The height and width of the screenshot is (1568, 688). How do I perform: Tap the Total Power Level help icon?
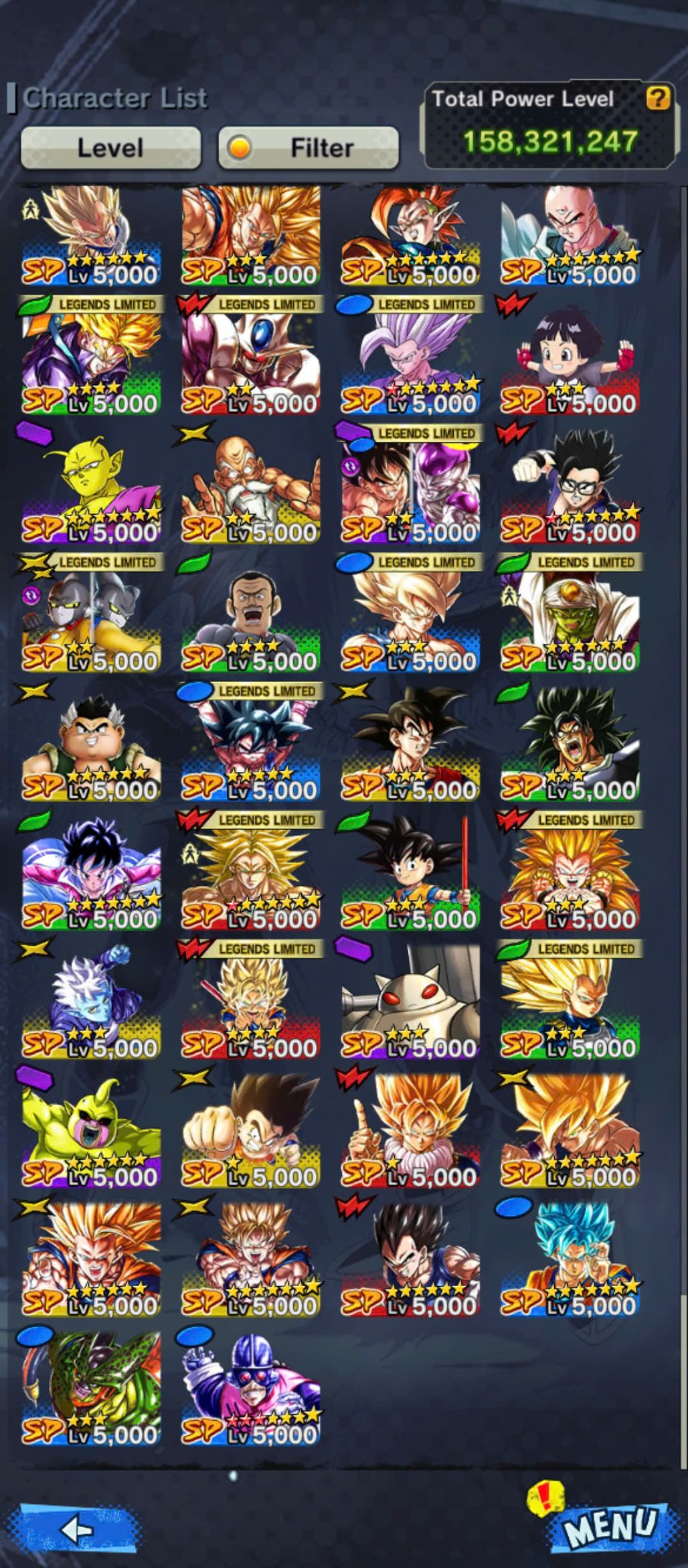657,99
